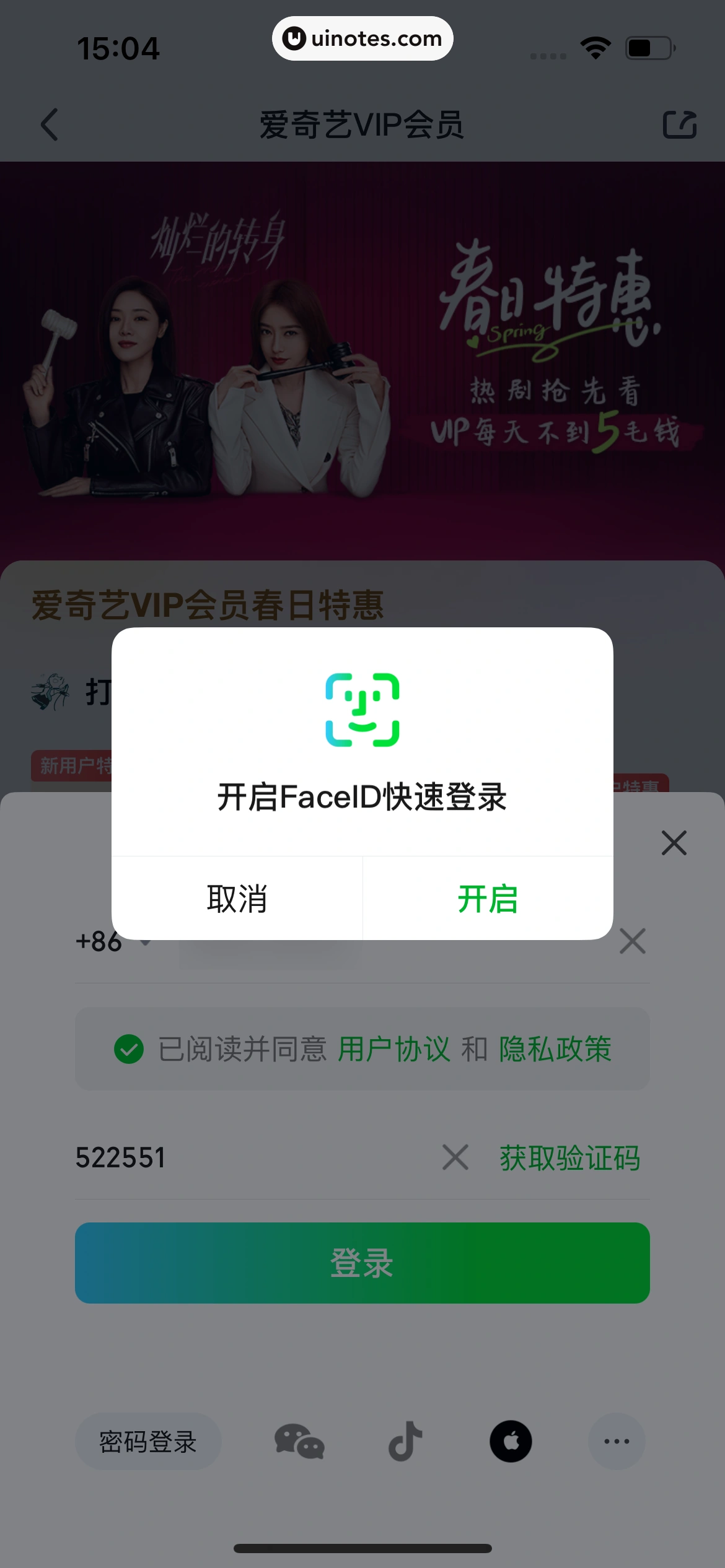Open the 用户协议 user agreement link

pyautogui.click(x=395, y=1049)
